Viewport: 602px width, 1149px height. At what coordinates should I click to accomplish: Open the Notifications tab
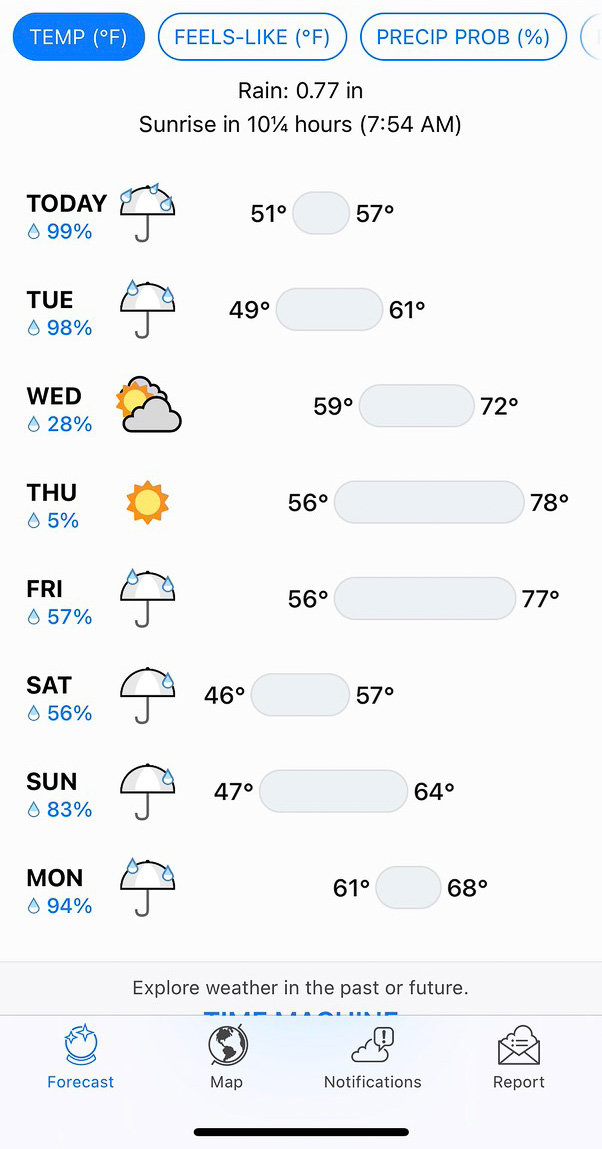(373, 1058)
